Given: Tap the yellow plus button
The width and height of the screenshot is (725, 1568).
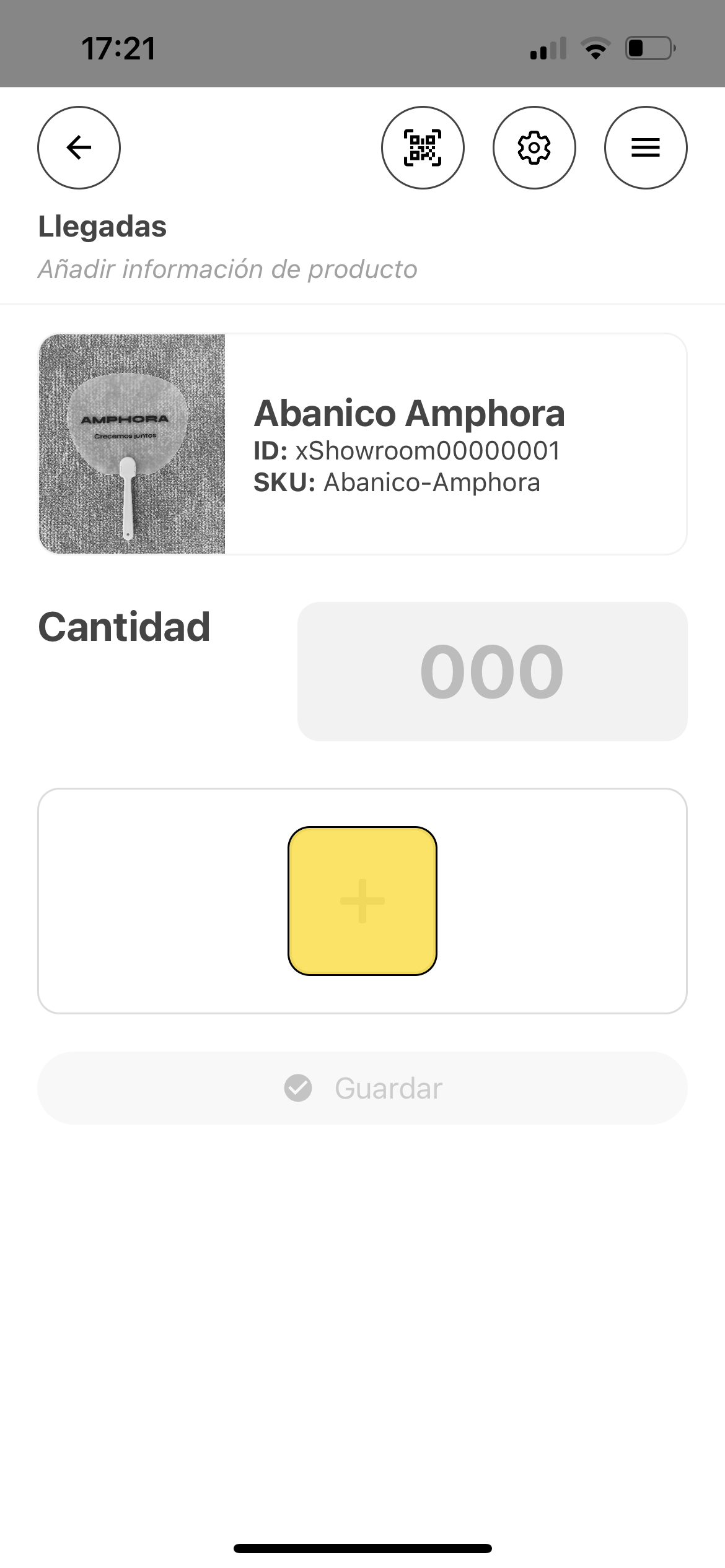Looking at the screenshot, I should click(362, 901).
